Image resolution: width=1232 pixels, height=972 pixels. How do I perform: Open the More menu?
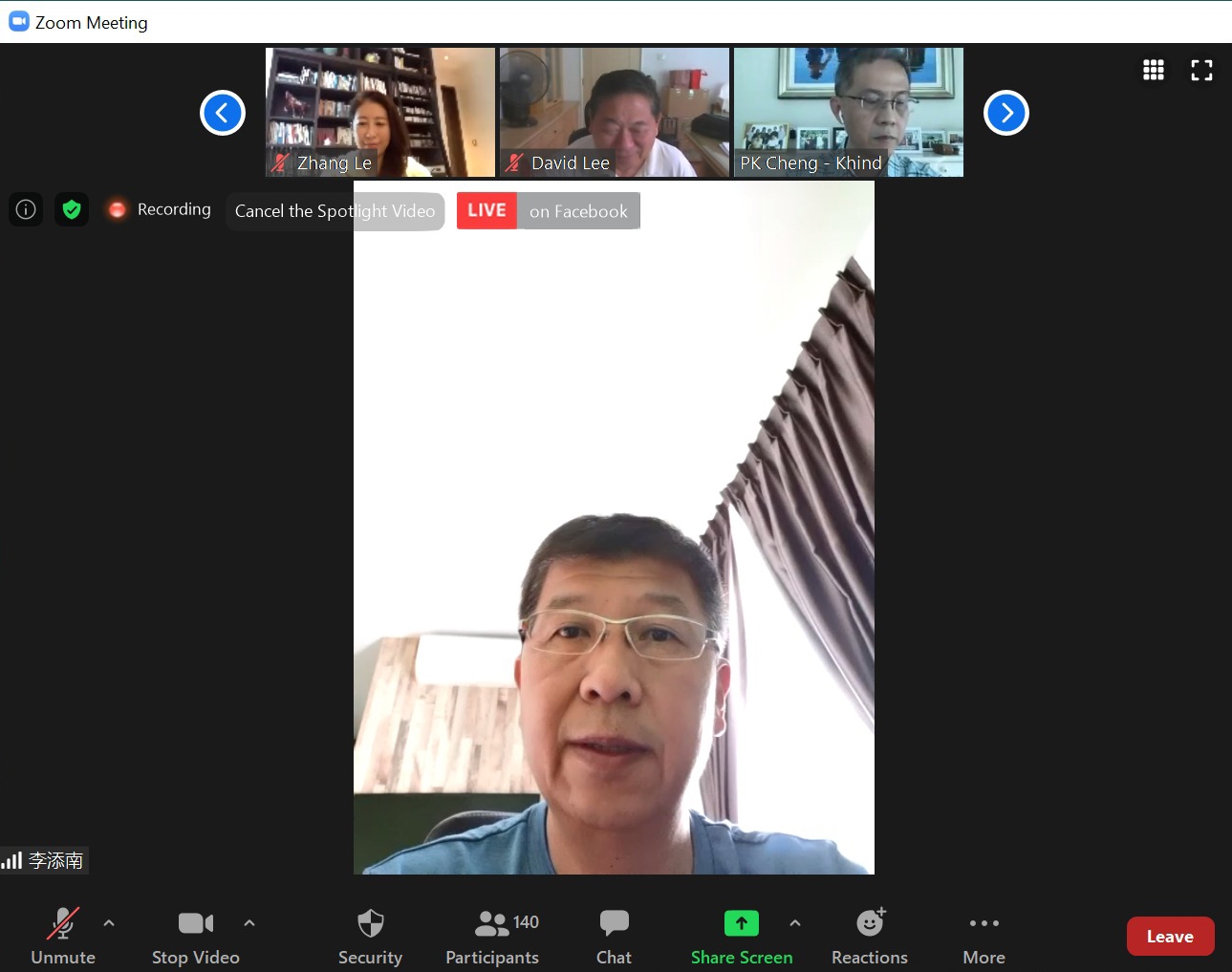pos(983,936)
